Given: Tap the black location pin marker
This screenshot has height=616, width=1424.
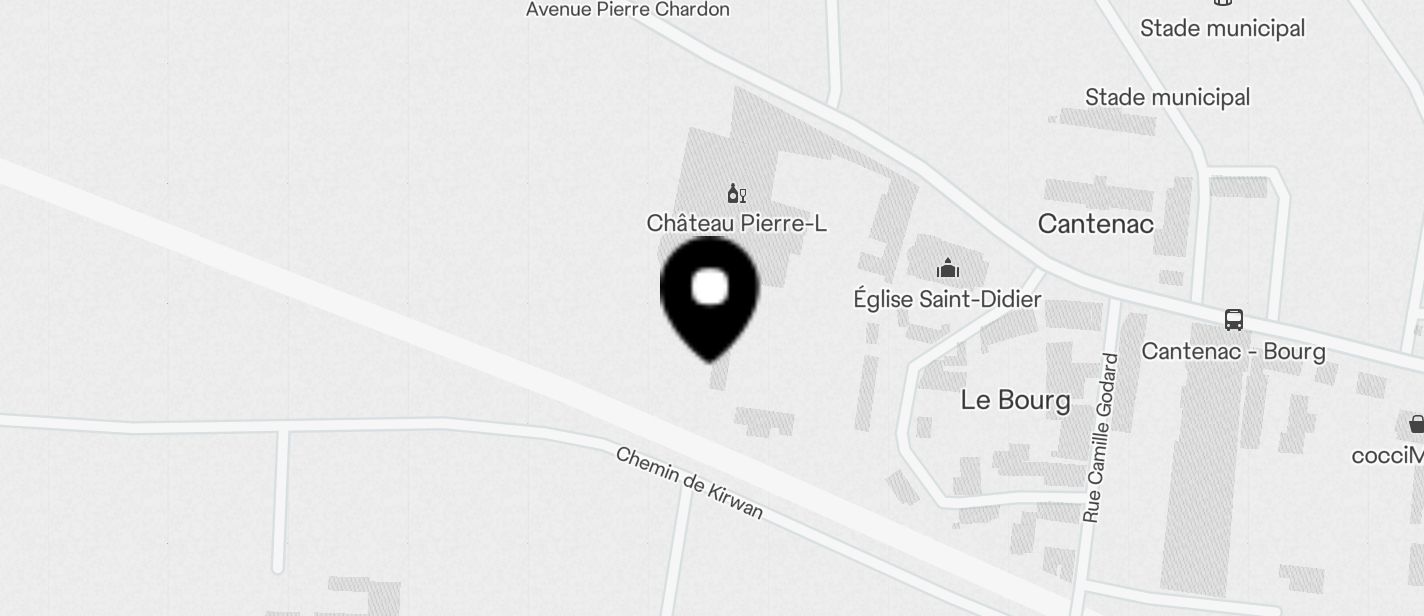Looking at the screenshot, I should pos(710,294).
